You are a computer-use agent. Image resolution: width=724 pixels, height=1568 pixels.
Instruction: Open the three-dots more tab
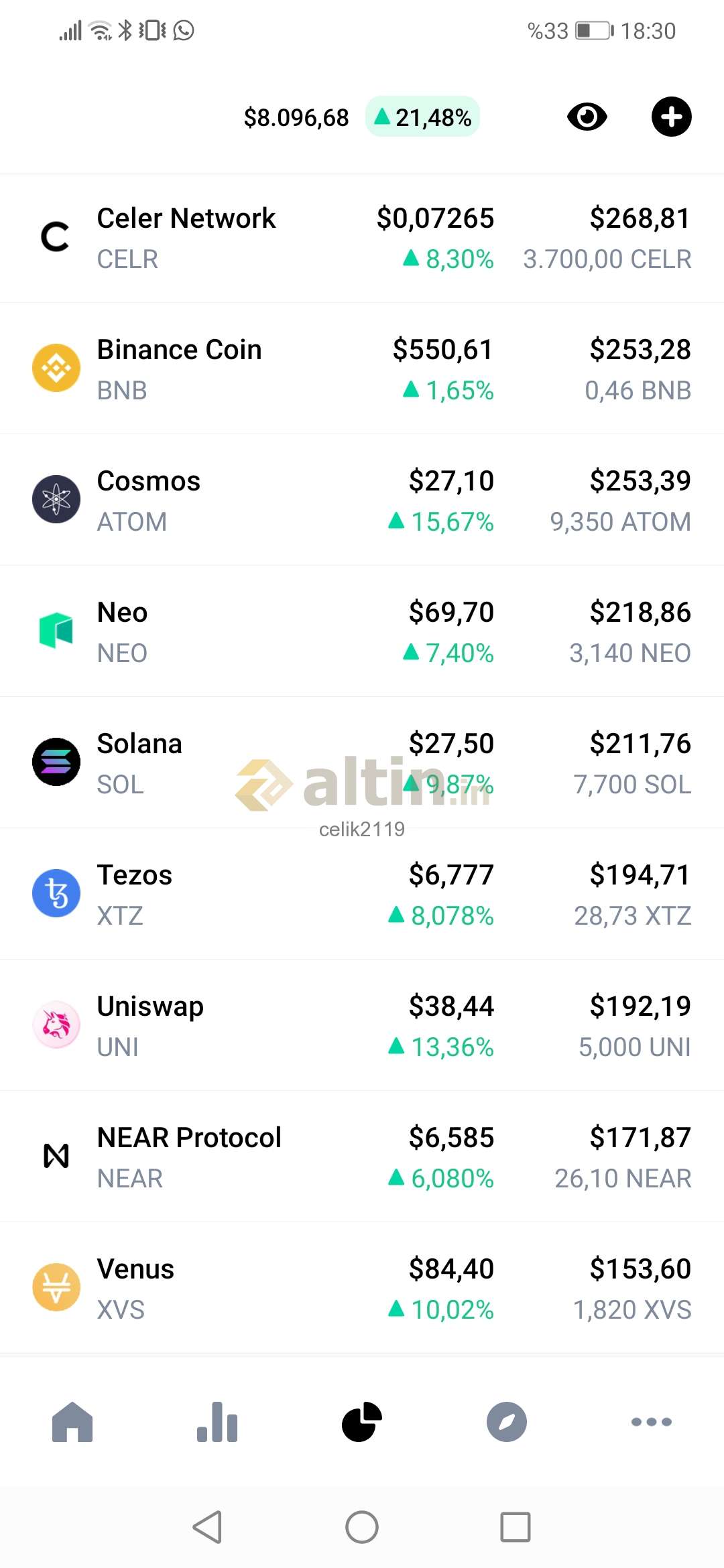point(652,1421)
